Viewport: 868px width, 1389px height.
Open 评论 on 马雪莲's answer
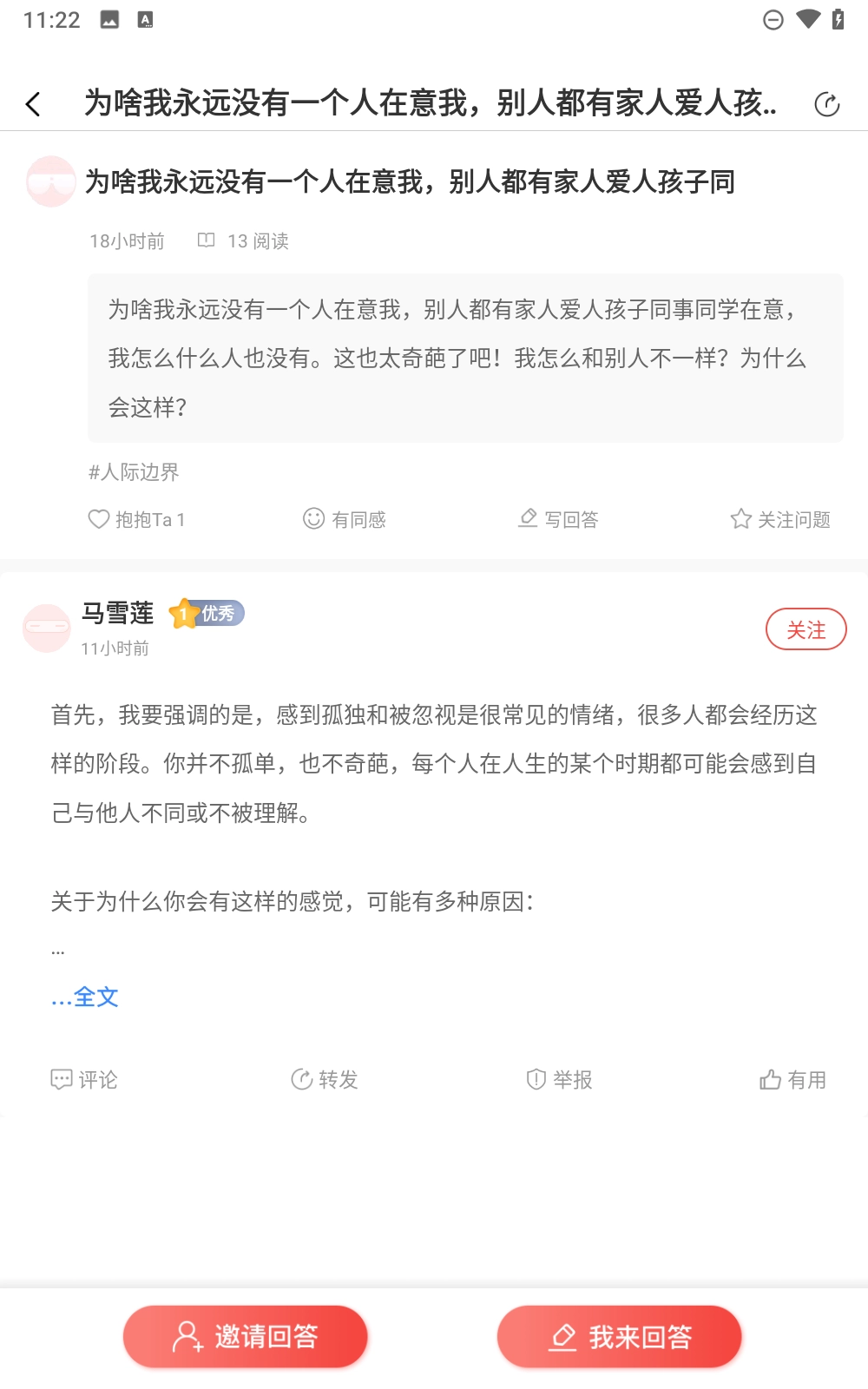tap(83, 1079)
